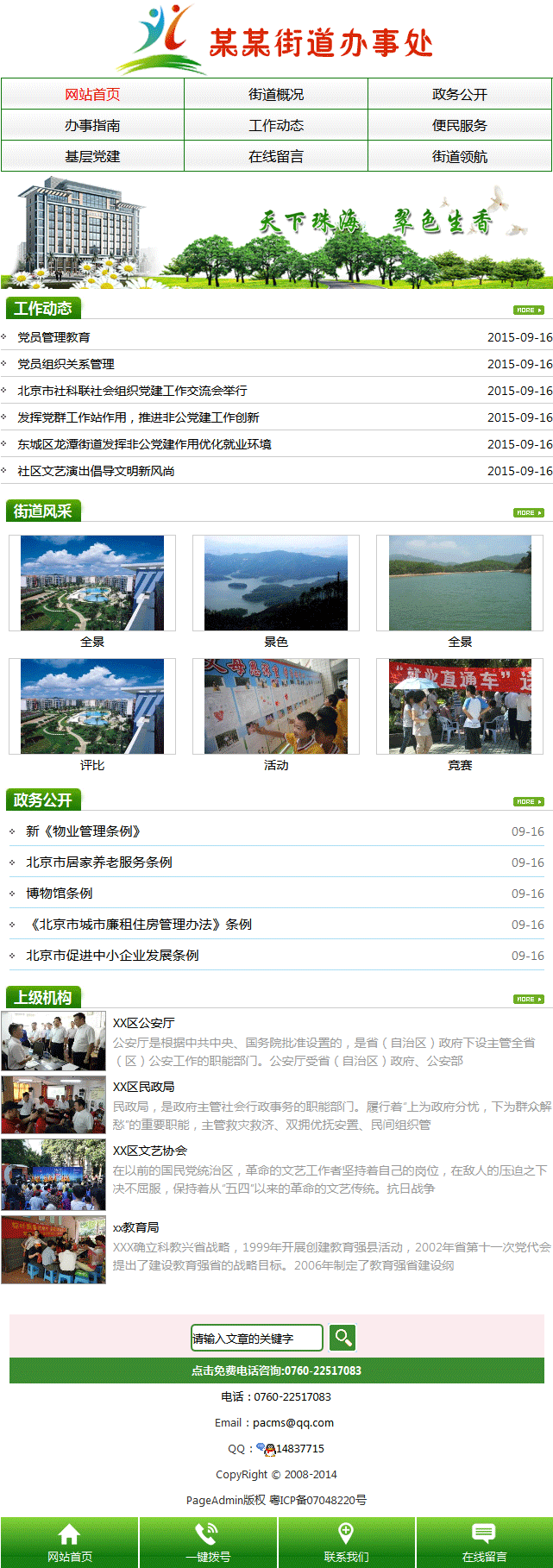553x1568 pixels.
Task: Tap 一键拨号 in the bottom bar
Action: 208,1542
